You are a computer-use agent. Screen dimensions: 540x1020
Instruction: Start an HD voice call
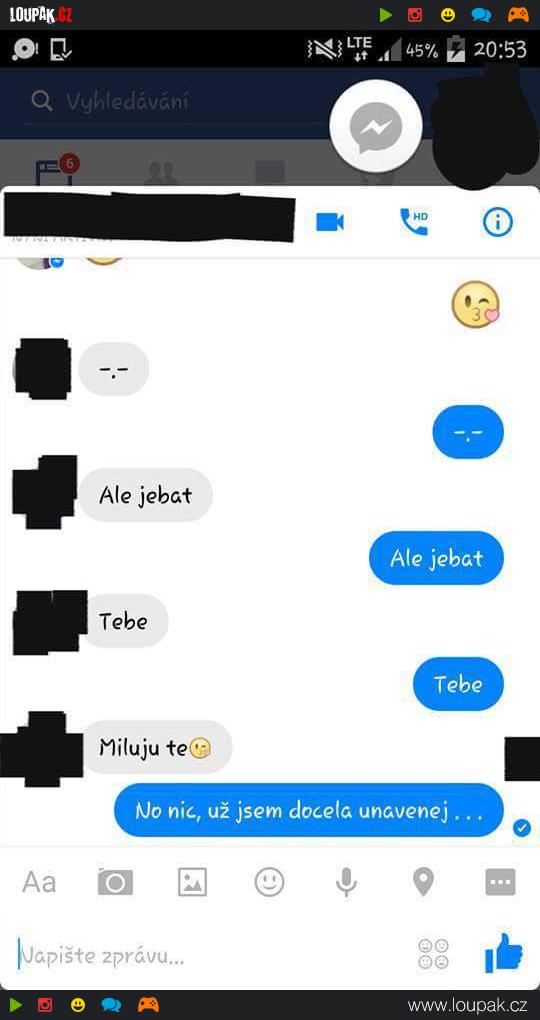click(x=414, y=222)
